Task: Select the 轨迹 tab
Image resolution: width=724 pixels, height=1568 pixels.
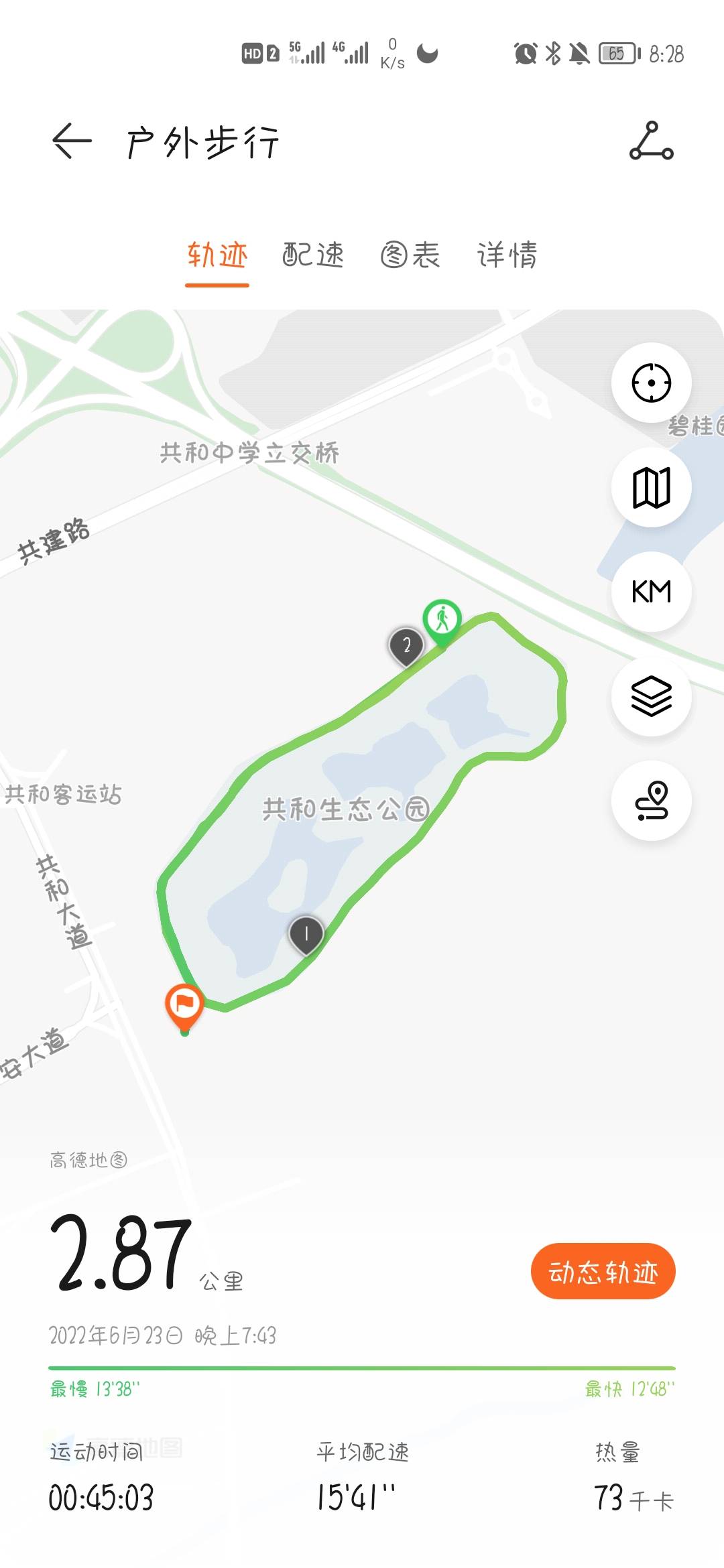Action: click(216, 256)
